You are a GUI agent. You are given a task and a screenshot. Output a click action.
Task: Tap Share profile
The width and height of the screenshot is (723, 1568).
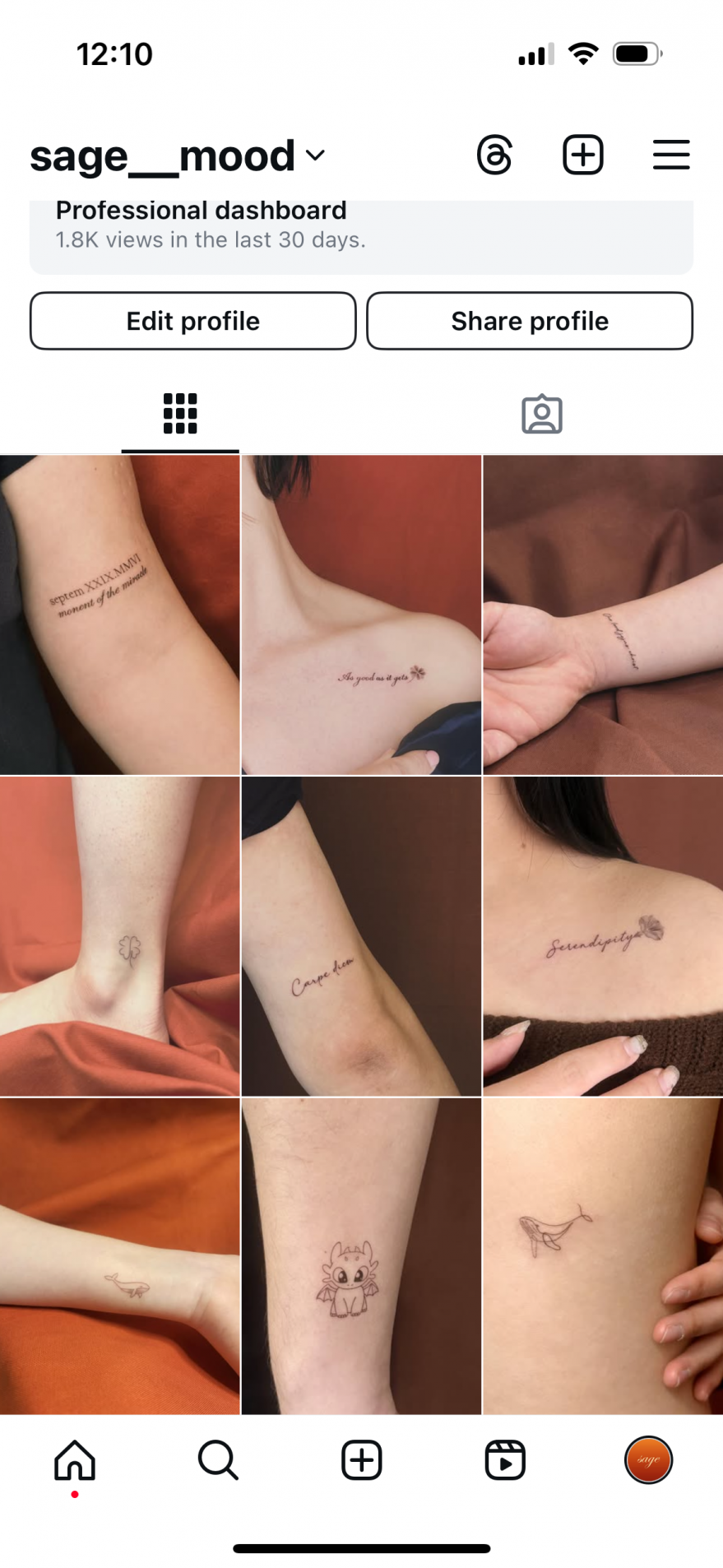click(530, 321)
